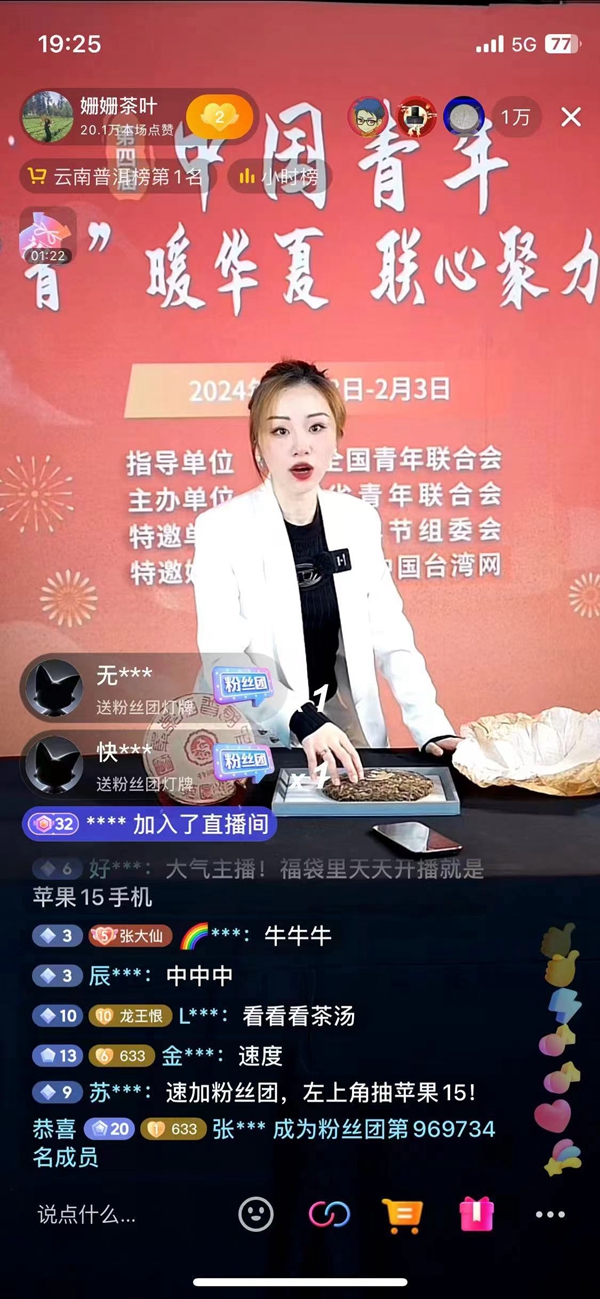Viewport: 600px width, 1299px height.
Task: Open the lucky bag countdown 01:22
Action: tap(47, 236)
